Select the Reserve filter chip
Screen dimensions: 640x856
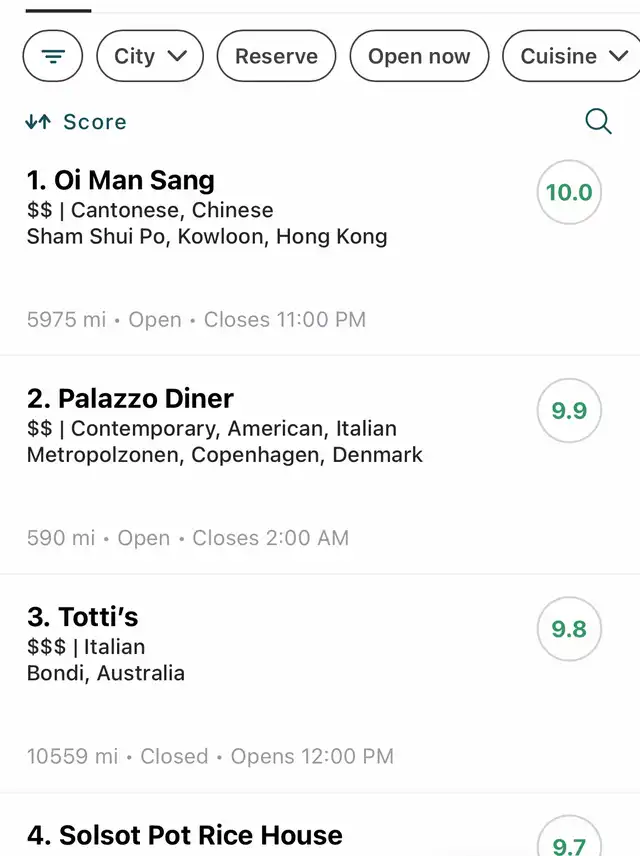276,56
